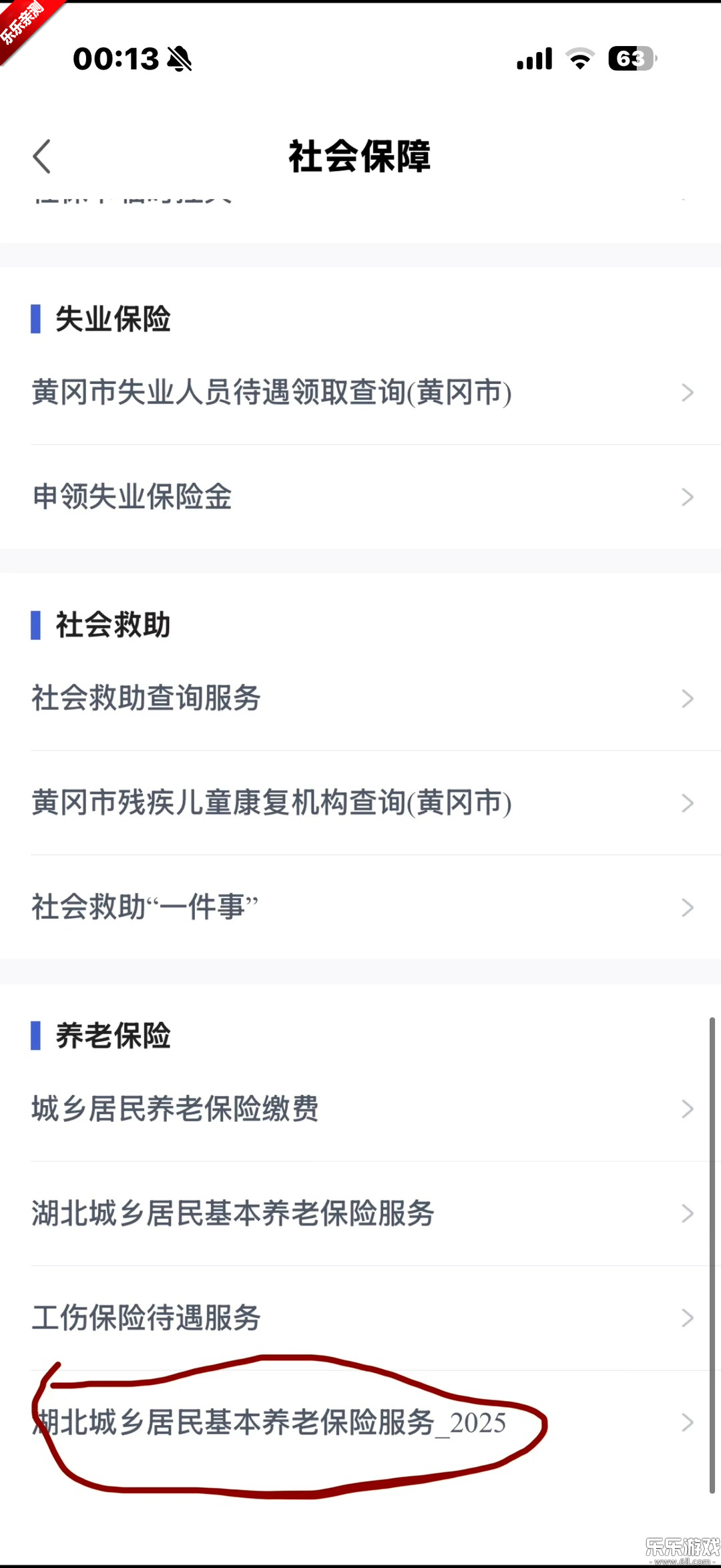Expand 湖北城乡居民基本养老保险服务_2025 via its chevron
This screenshot has height=1568, width=721.
[x=688, y=1422]
